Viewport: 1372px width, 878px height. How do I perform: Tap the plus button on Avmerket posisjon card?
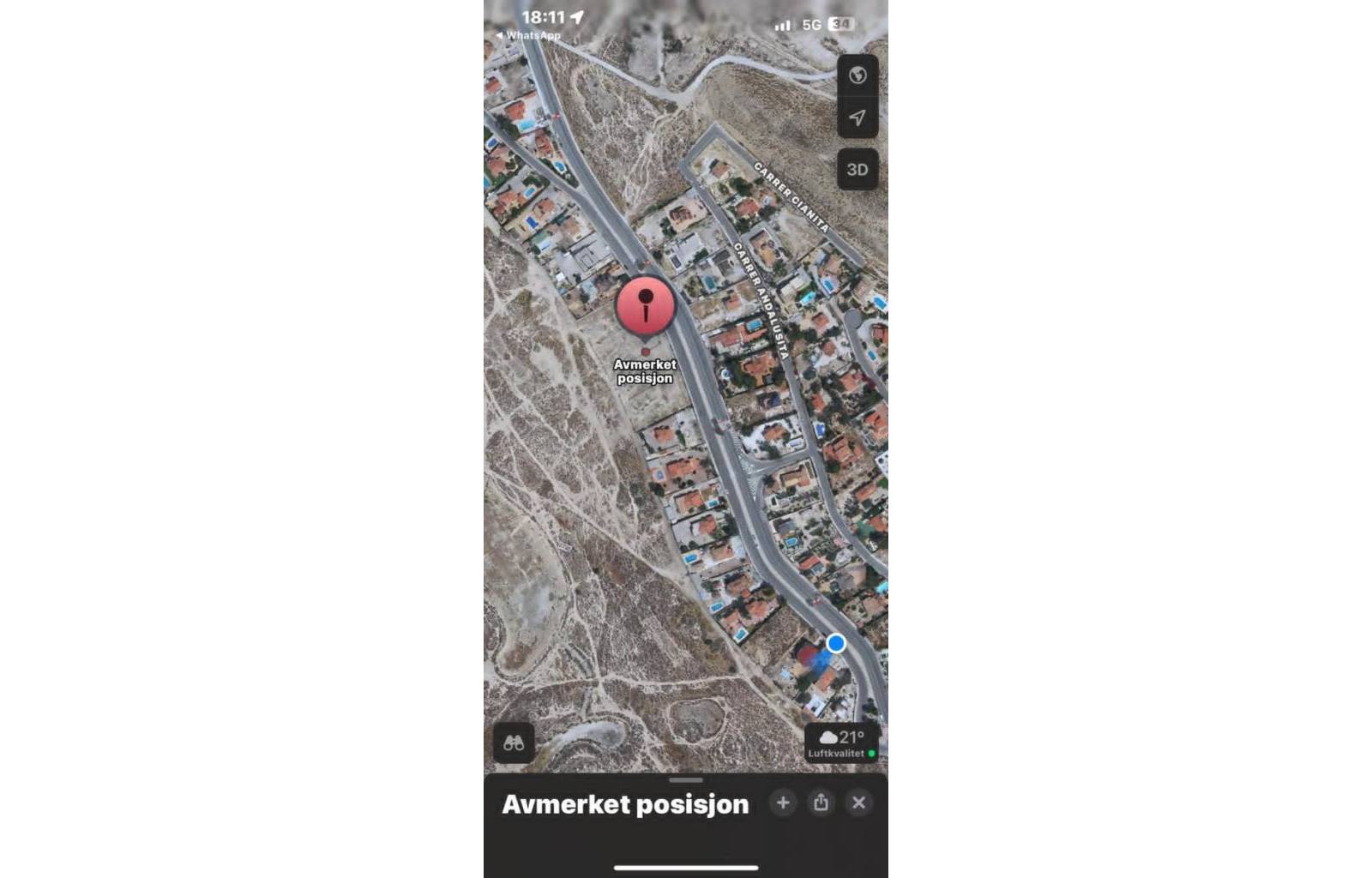[x=782, y=803]
